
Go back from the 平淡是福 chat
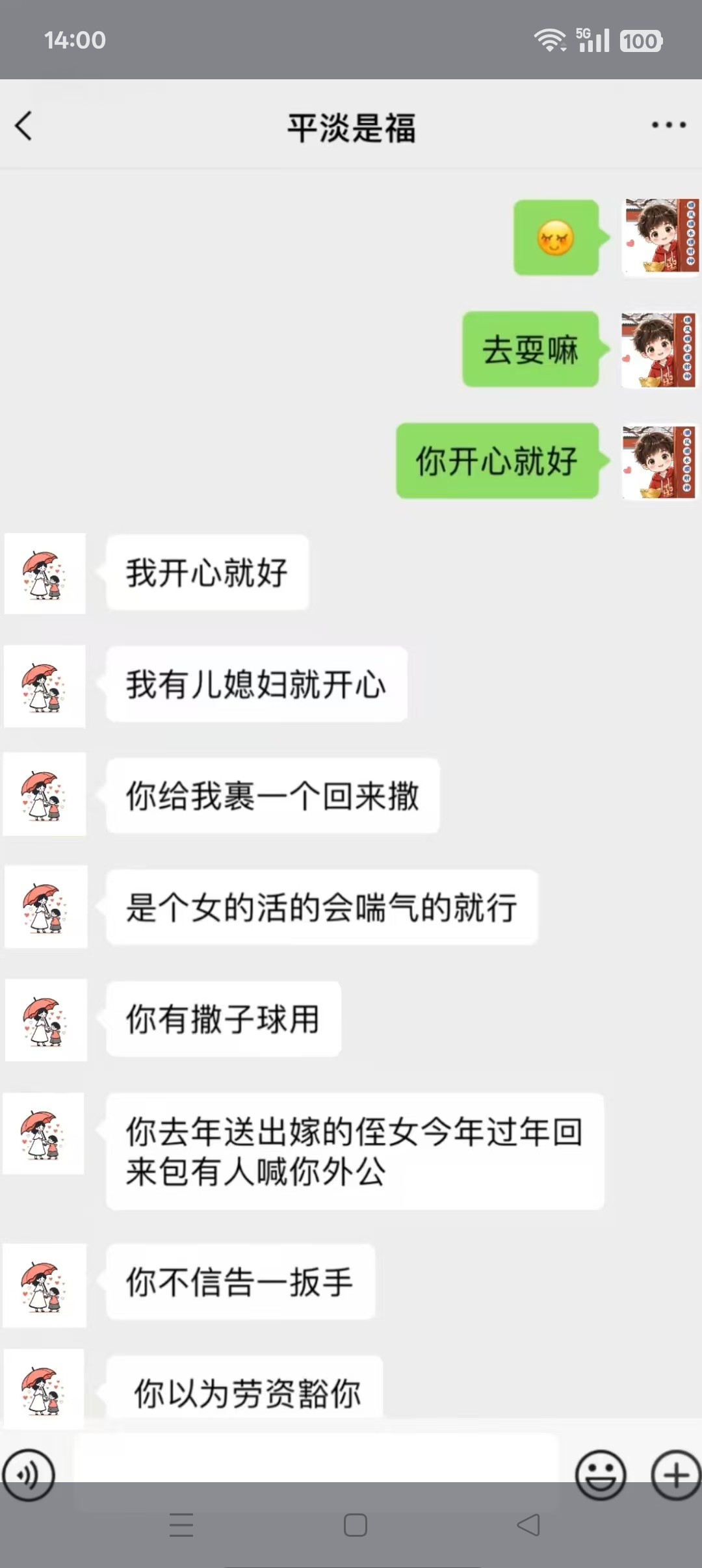24,126
